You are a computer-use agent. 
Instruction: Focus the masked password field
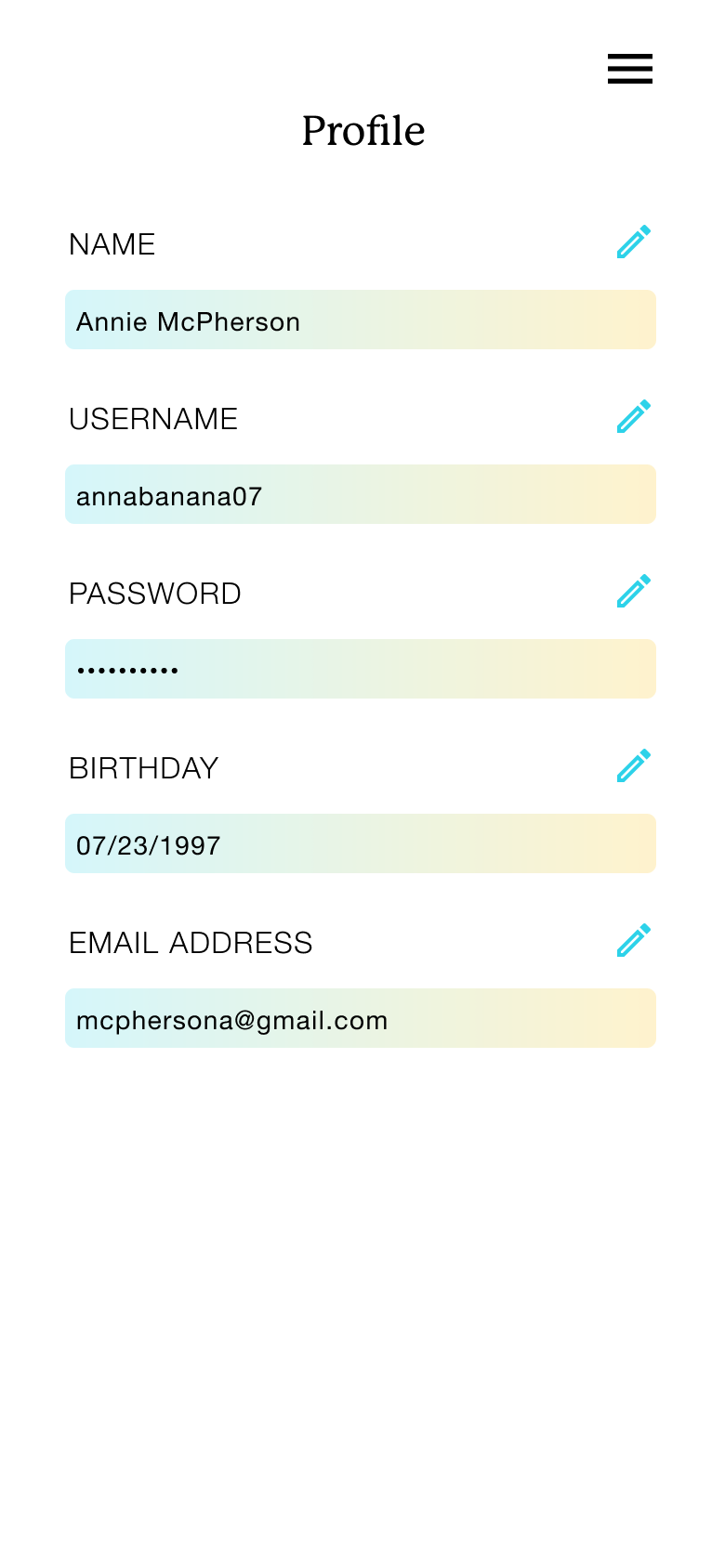click(361, 669)
